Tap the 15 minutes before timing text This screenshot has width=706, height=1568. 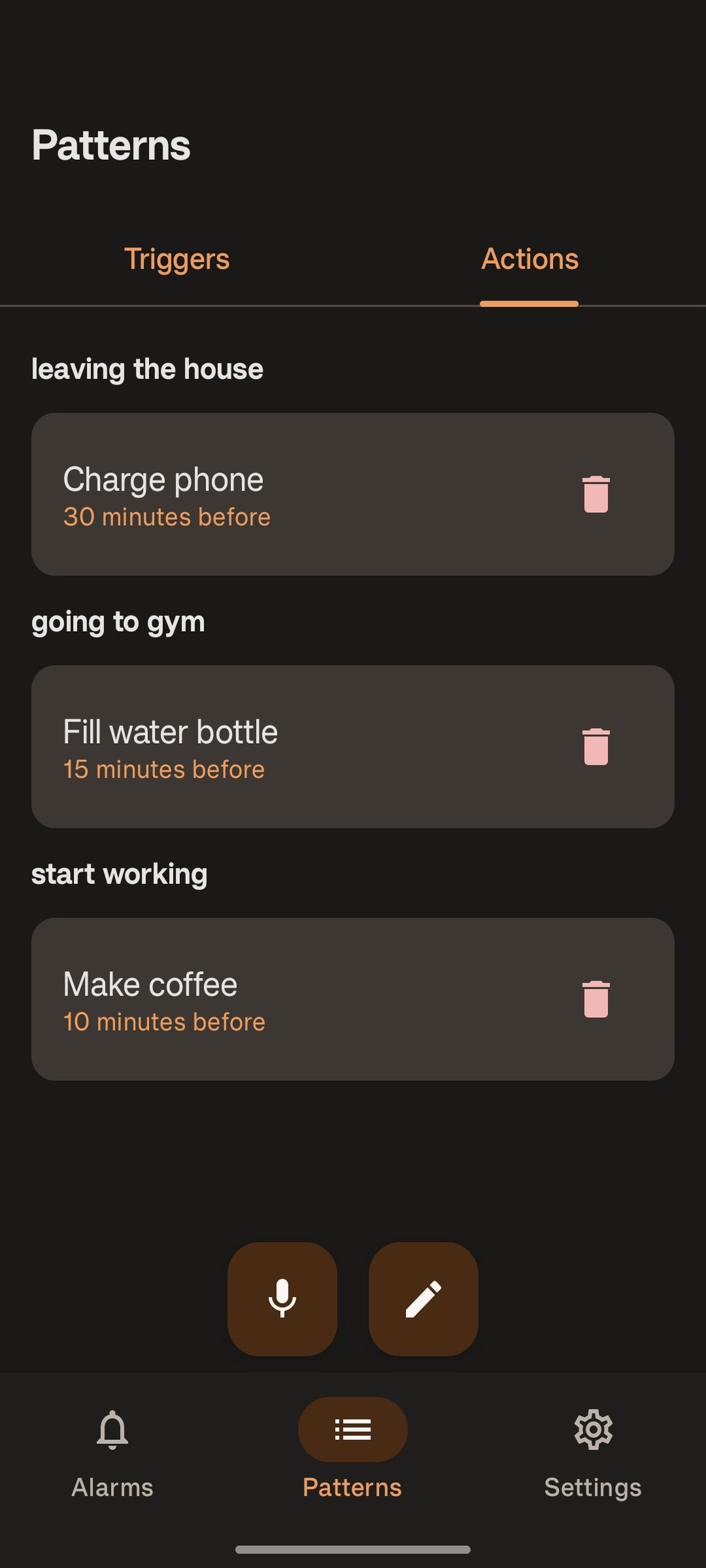coord(164,769)
